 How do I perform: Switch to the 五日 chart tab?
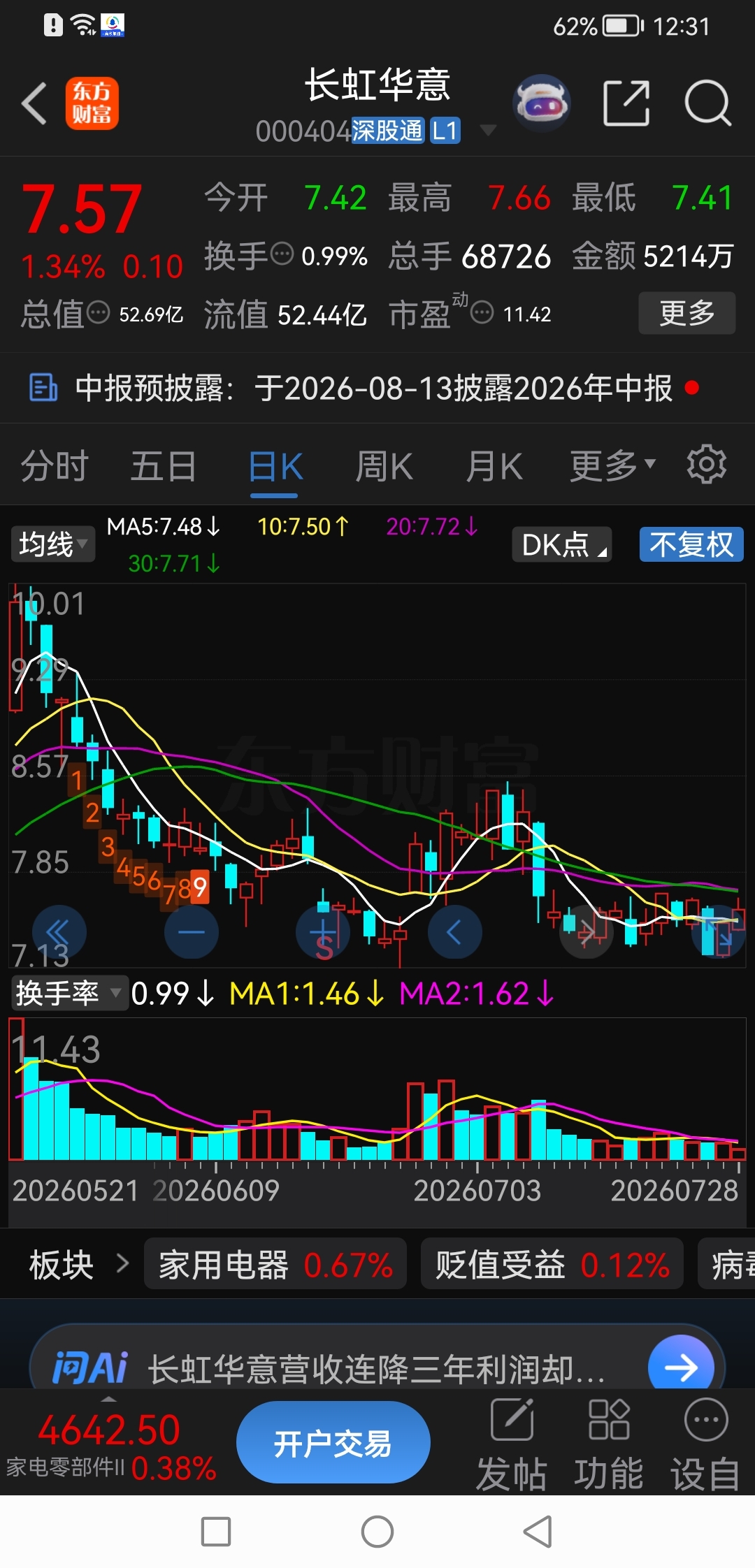point(163,466)
